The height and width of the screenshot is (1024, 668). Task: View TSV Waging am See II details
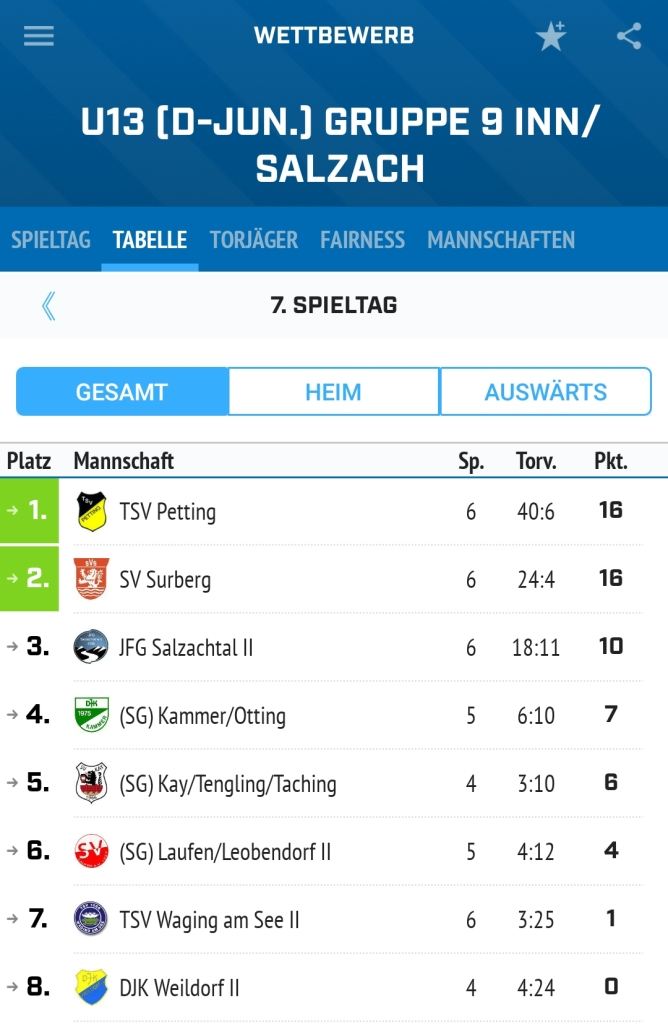(x=209, y=920)
